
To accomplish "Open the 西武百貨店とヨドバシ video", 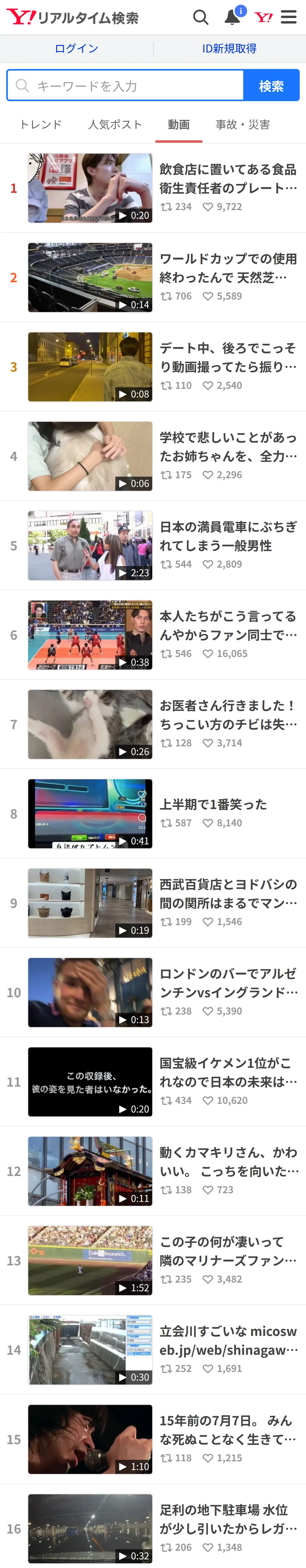I will pyautogui.click(x=153, y=903).
